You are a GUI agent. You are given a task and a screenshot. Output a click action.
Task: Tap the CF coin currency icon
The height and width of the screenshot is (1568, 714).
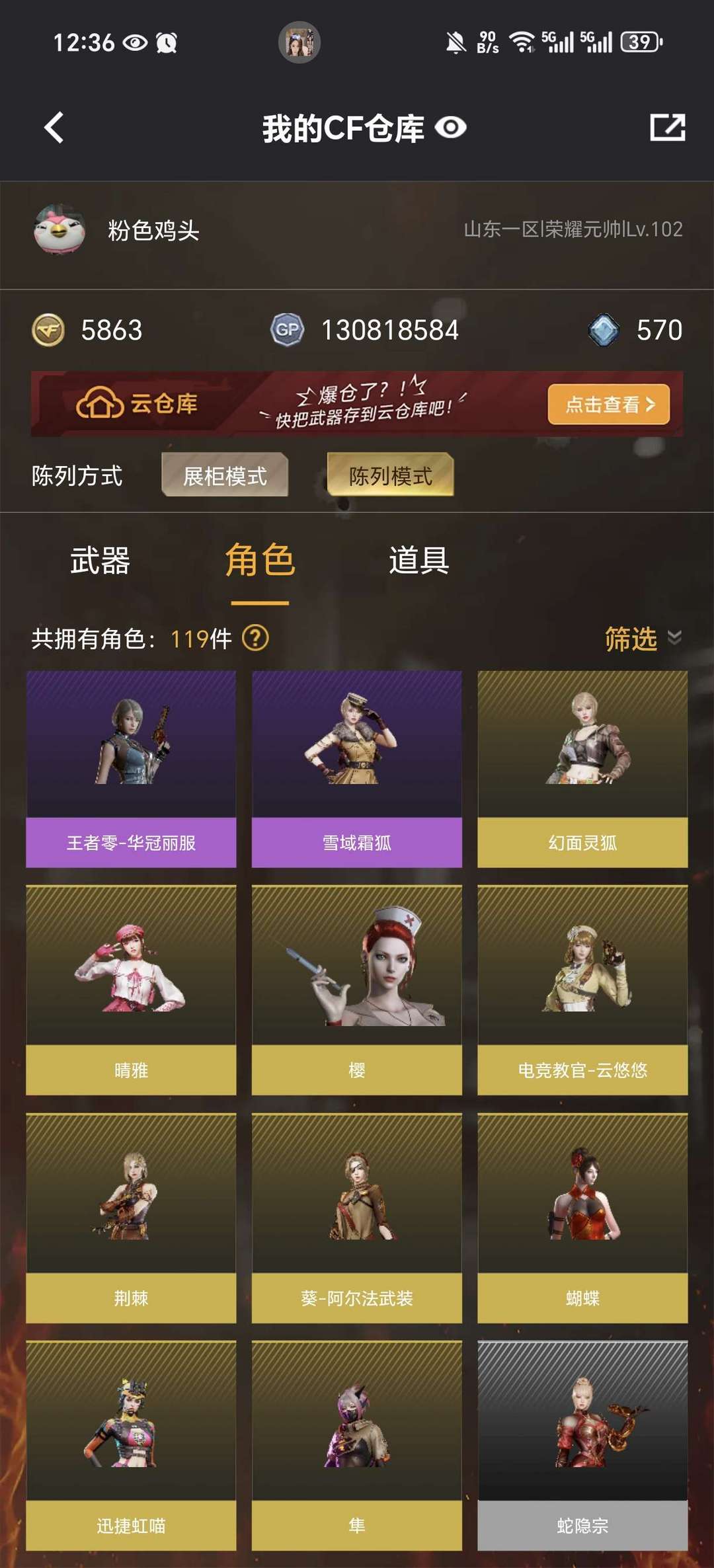(x=50, y=331)
